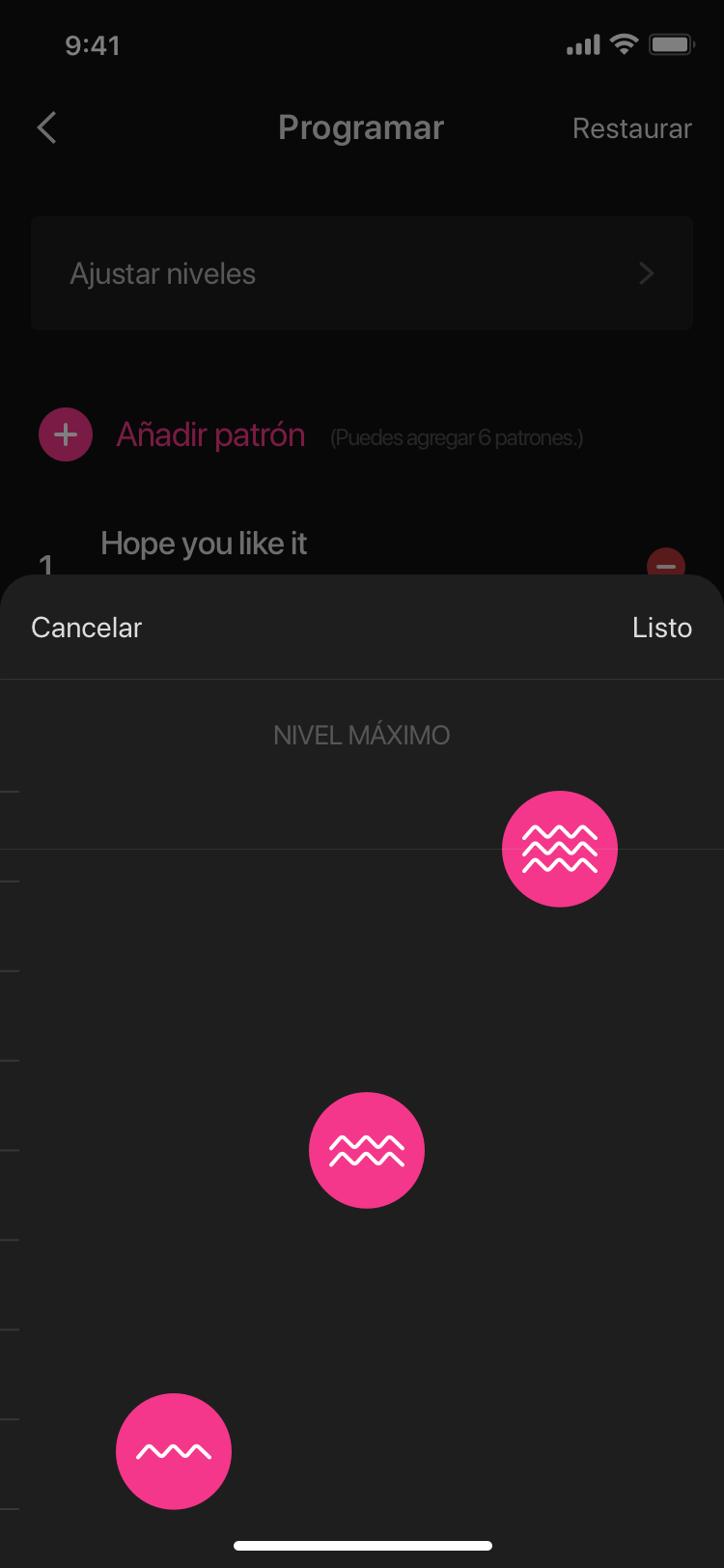This screenshot has width=724, height=1568.
Task: Tap Cancelar to dismiss the level sheet
Action: coord(87,628)
